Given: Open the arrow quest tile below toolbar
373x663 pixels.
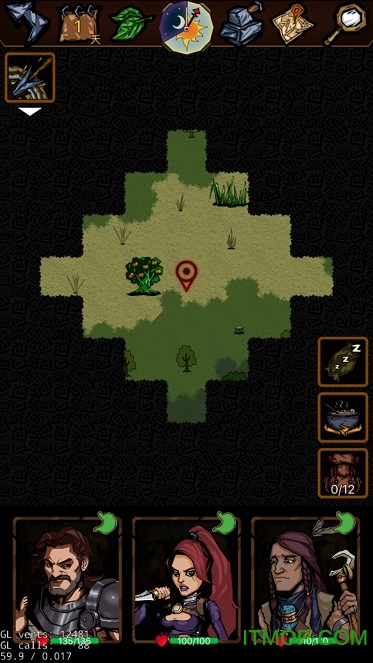Looking at the screenshot, I should [30, 78].
